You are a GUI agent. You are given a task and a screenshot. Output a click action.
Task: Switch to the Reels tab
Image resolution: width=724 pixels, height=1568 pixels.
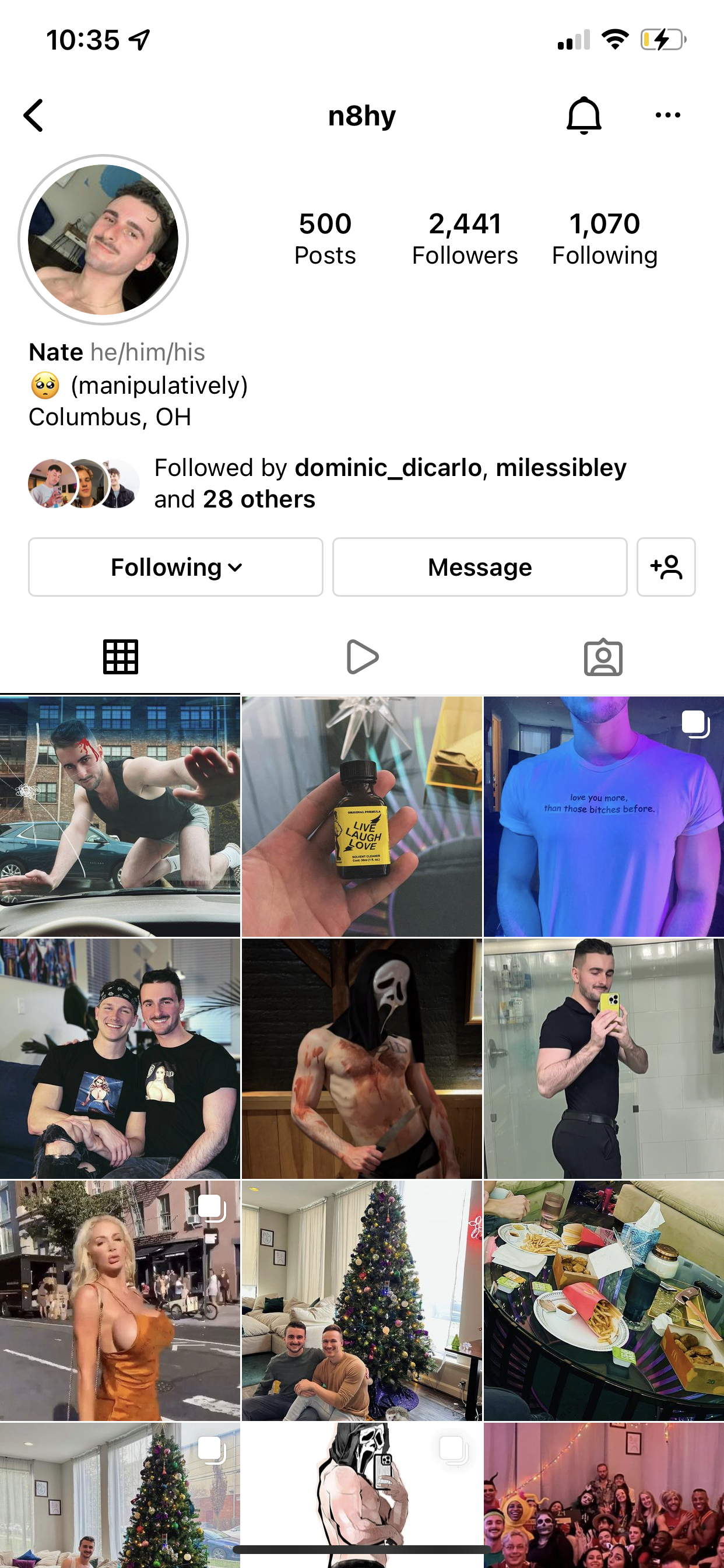362,657
